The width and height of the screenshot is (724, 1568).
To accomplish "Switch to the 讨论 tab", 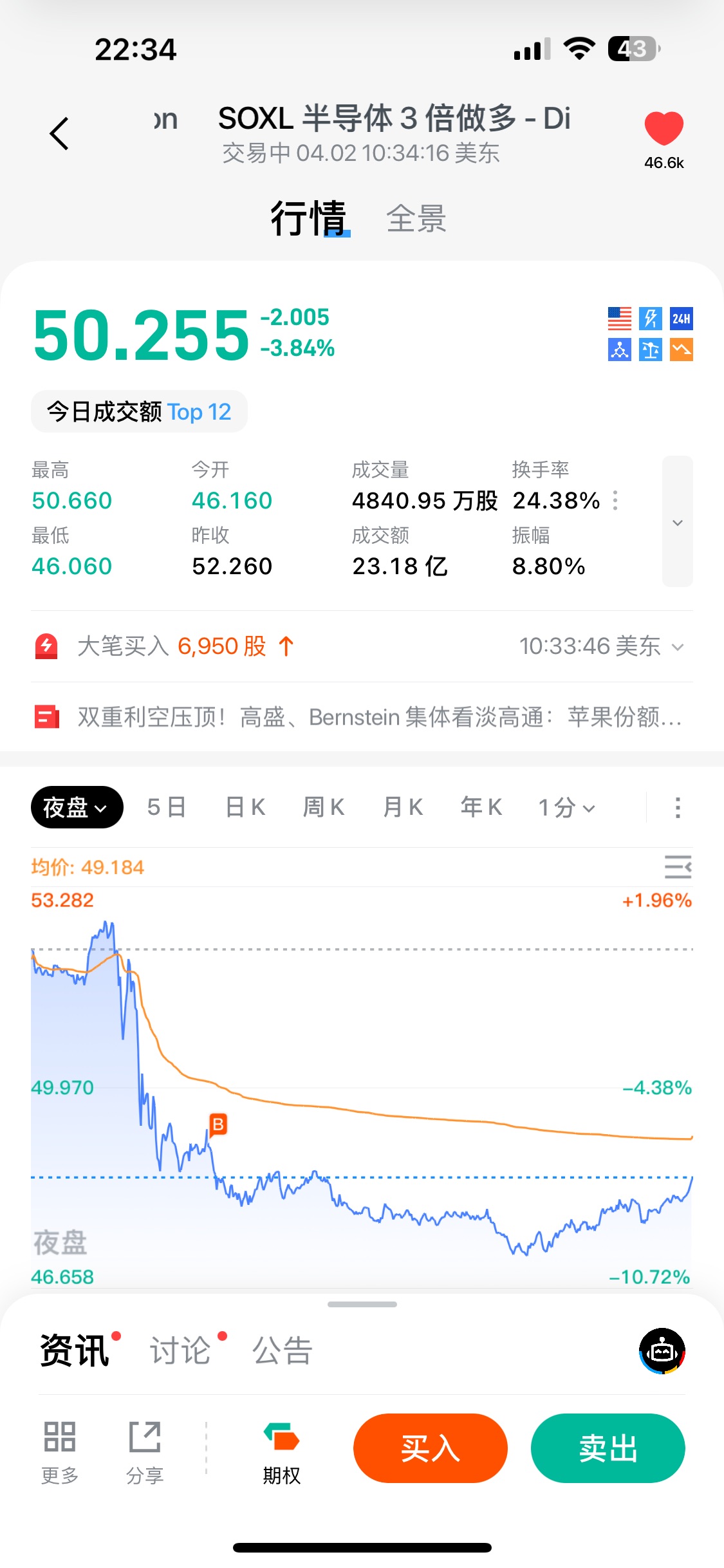I will pos(181,1350).
